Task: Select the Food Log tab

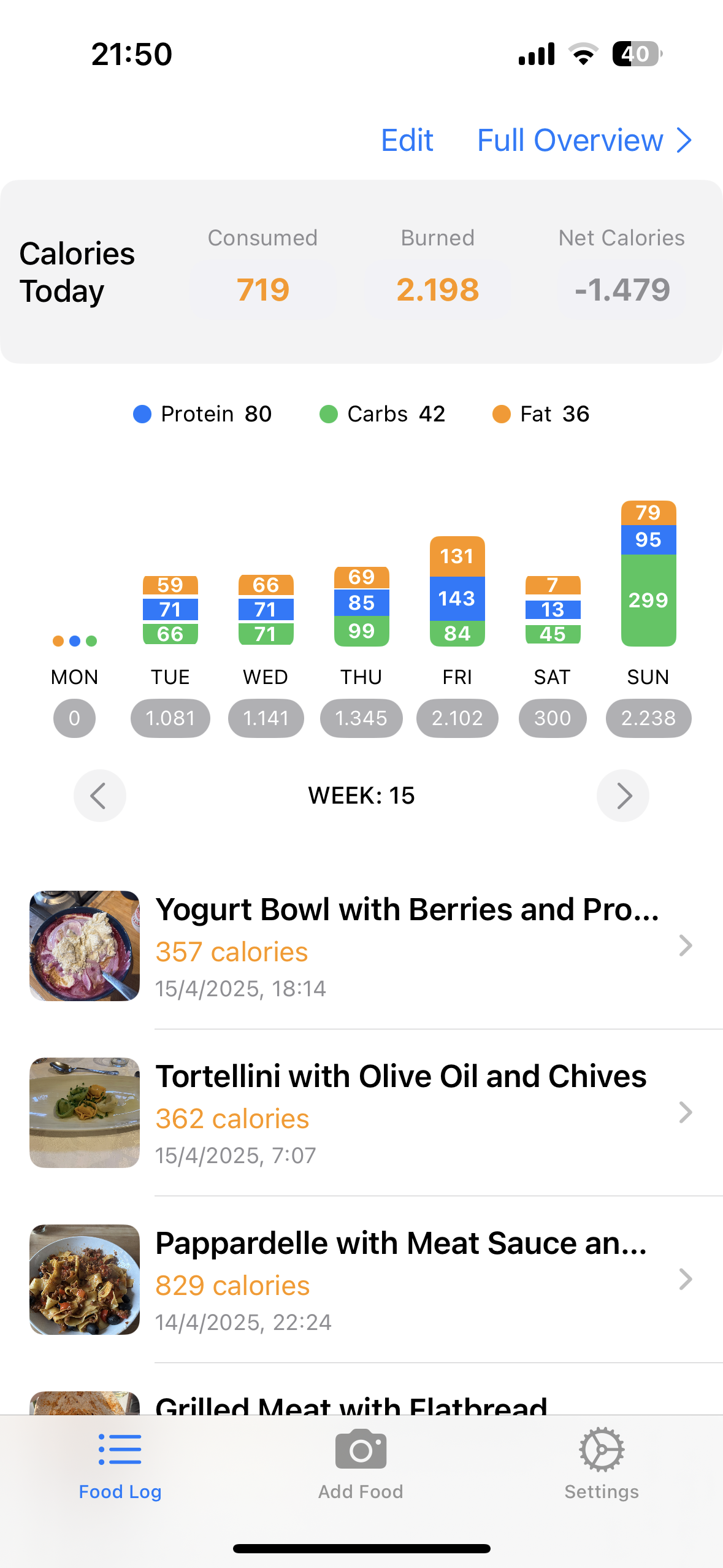Action: pyautogui.click(x=120, y=1463)
